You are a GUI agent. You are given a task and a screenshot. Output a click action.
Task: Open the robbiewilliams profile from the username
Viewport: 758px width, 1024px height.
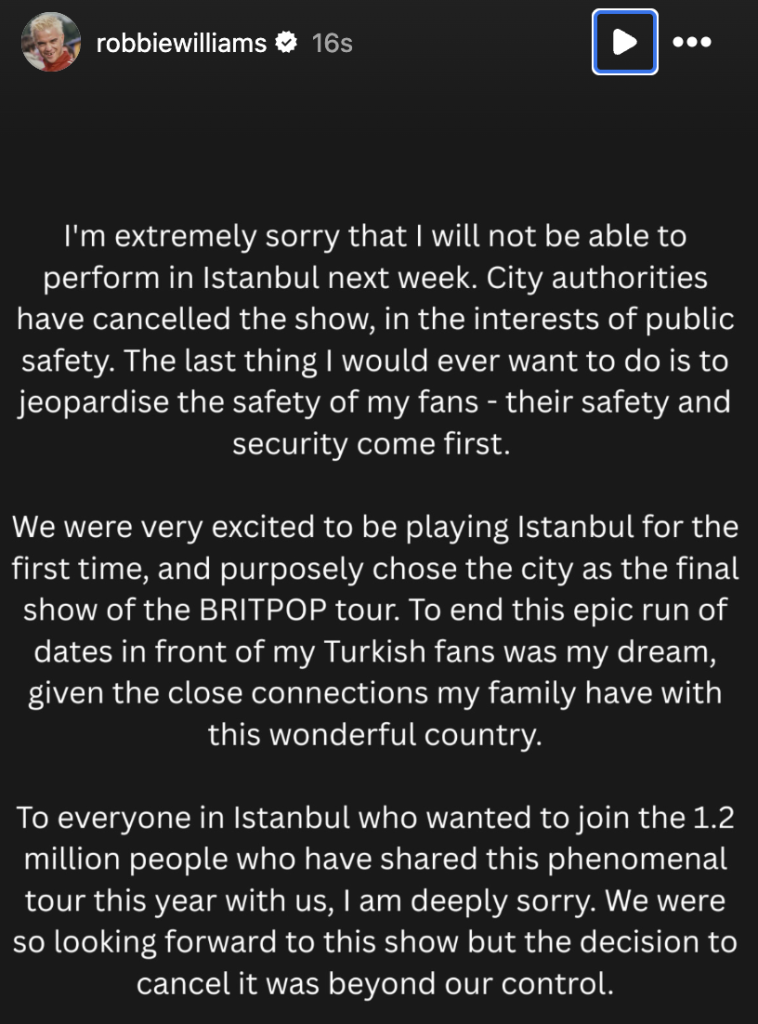point(181,43)
